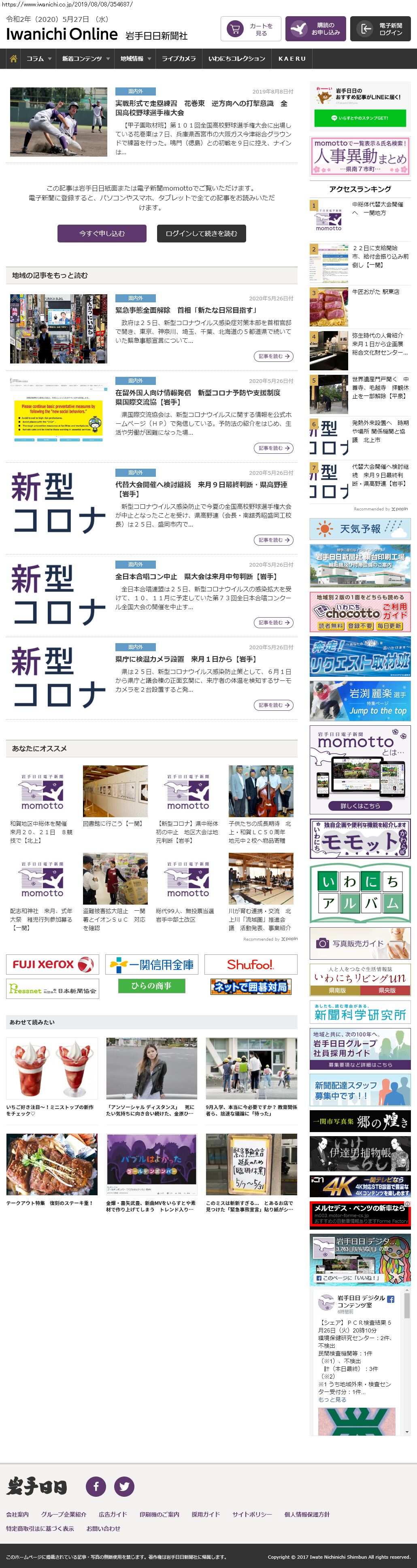417x1568 pixels.
Task: Tap 今すぐ申し込む purple button
Action: 102,233
